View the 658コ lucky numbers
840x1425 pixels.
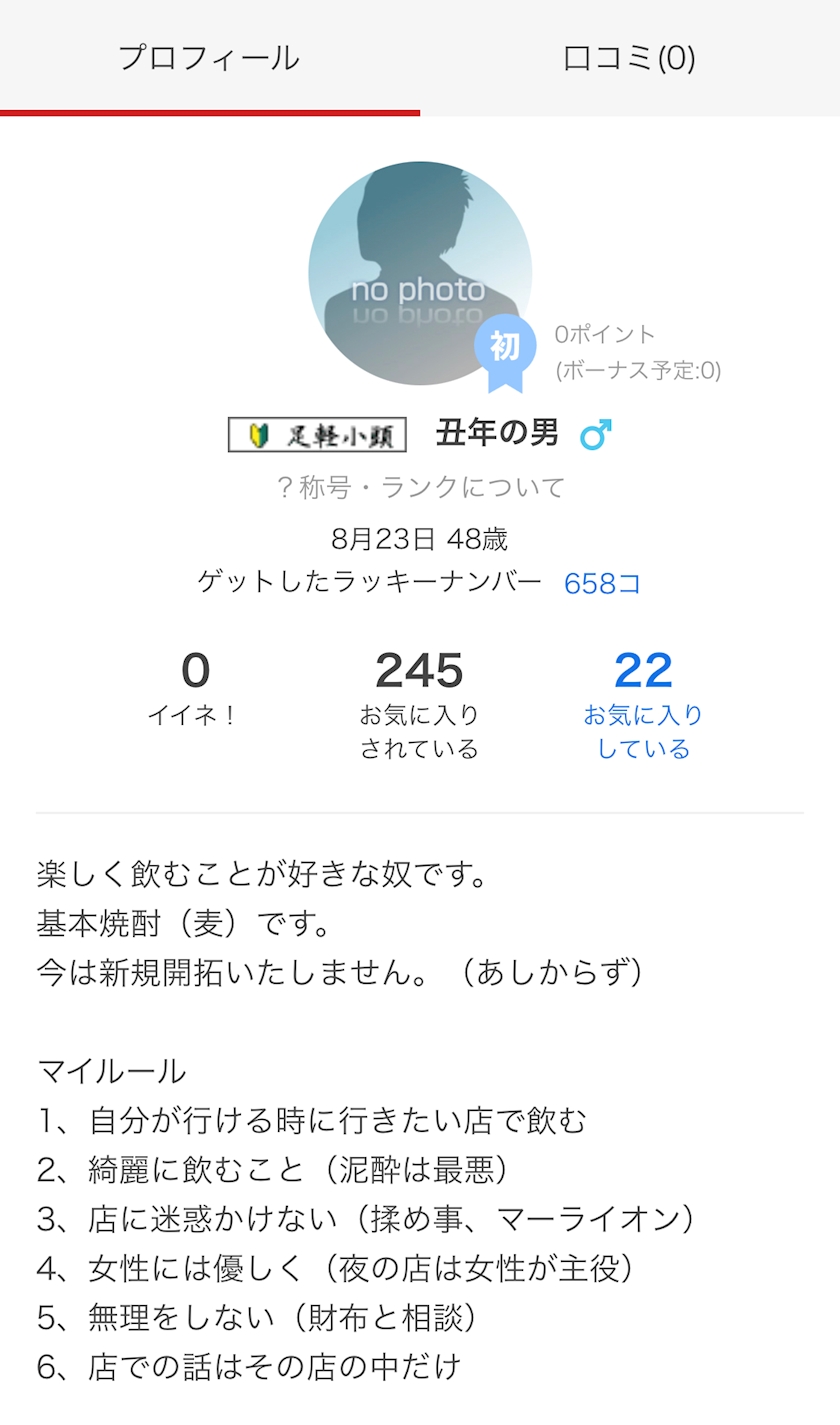tap(602, 583)
